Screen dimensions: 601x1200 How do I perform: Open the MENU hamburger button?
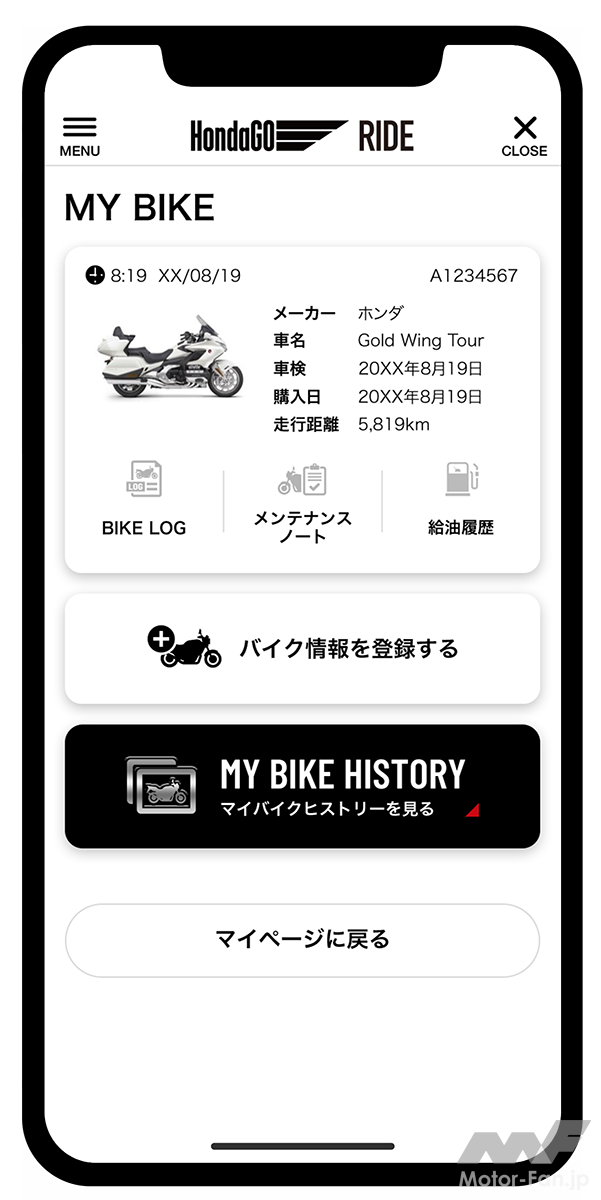pos(80,136)
